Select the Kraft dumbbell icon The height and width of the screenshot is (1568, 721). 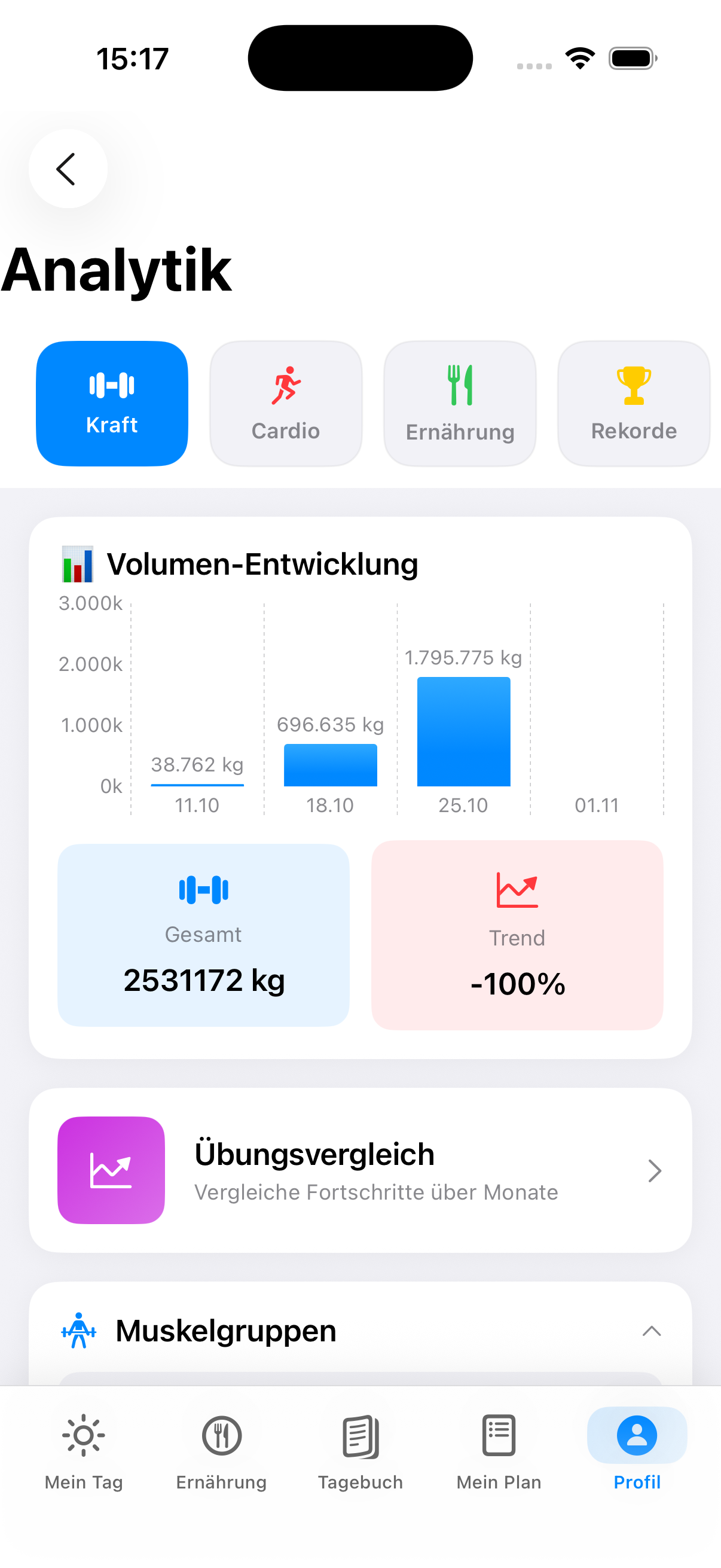(x=111, y=385)
